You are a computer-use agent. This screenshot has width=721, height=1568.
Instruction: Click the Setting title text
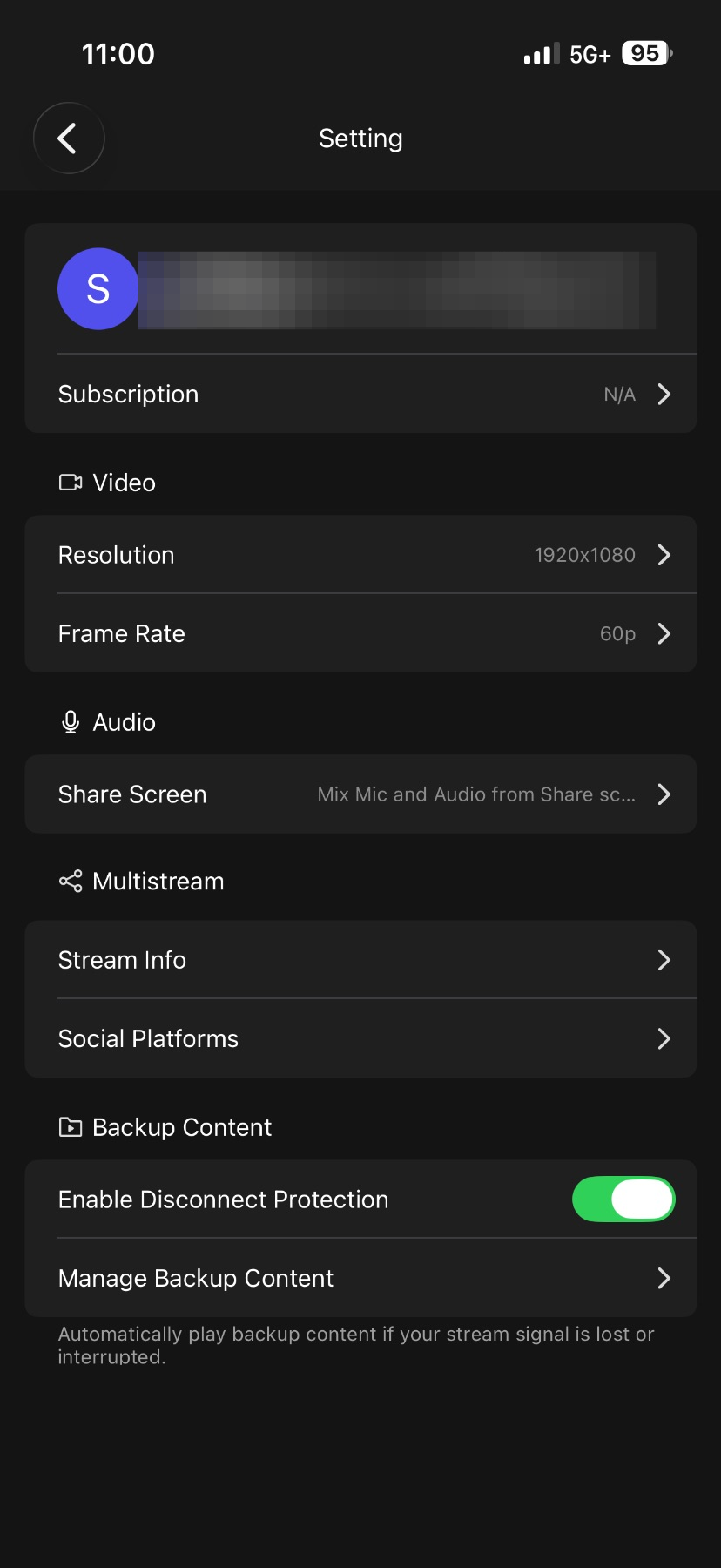pos(360,138)
